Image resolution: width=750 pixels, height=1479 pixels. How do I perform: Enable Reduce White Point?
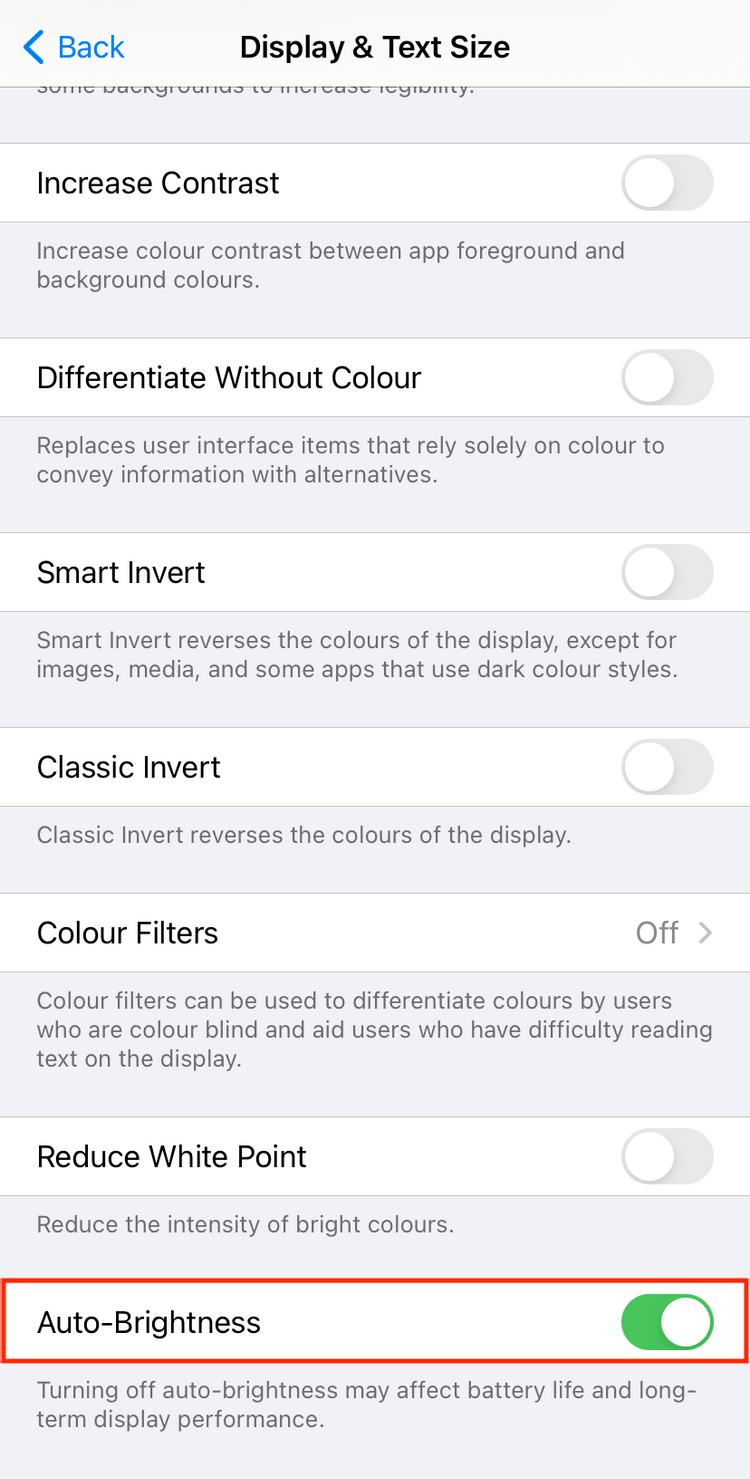[x=667, y=1157]
